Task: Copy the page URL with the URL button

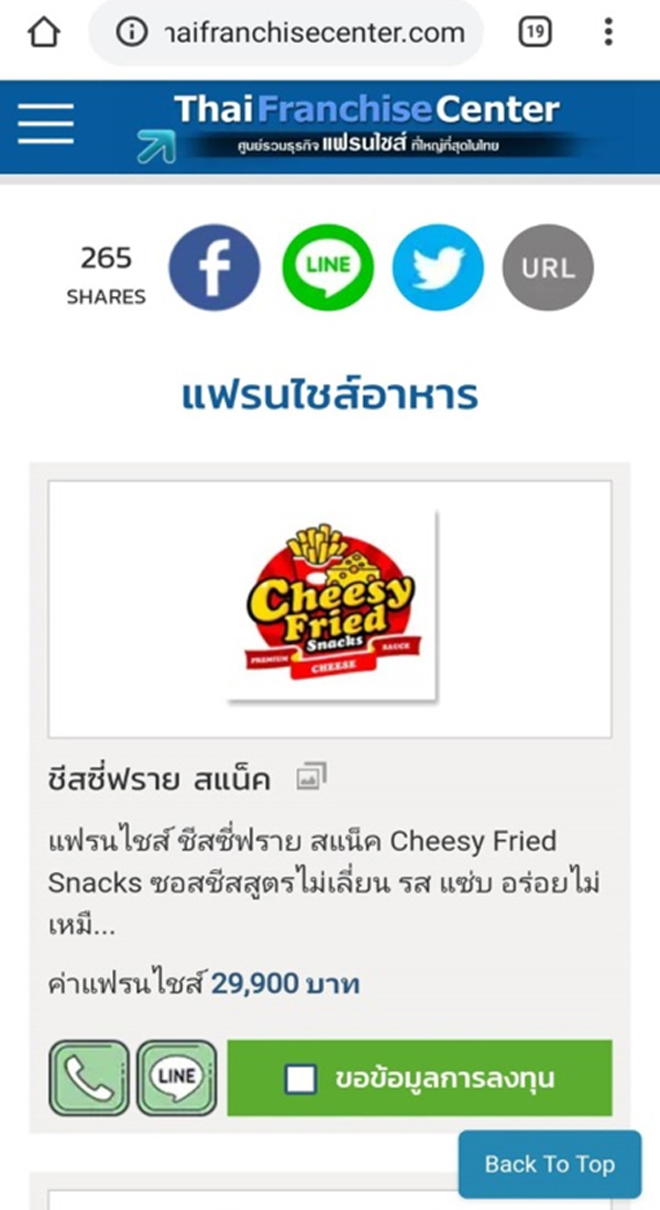Action: point(548,267)
